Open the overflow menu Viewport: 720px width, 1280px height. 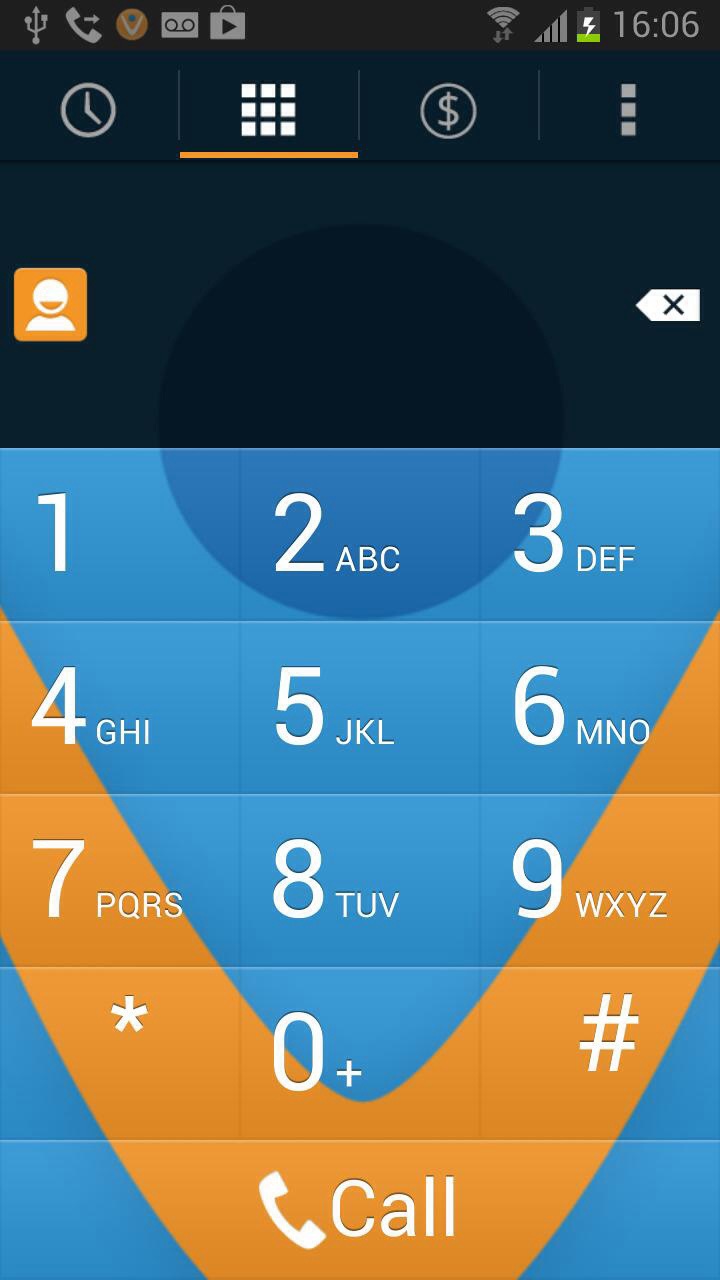point(628,108)
